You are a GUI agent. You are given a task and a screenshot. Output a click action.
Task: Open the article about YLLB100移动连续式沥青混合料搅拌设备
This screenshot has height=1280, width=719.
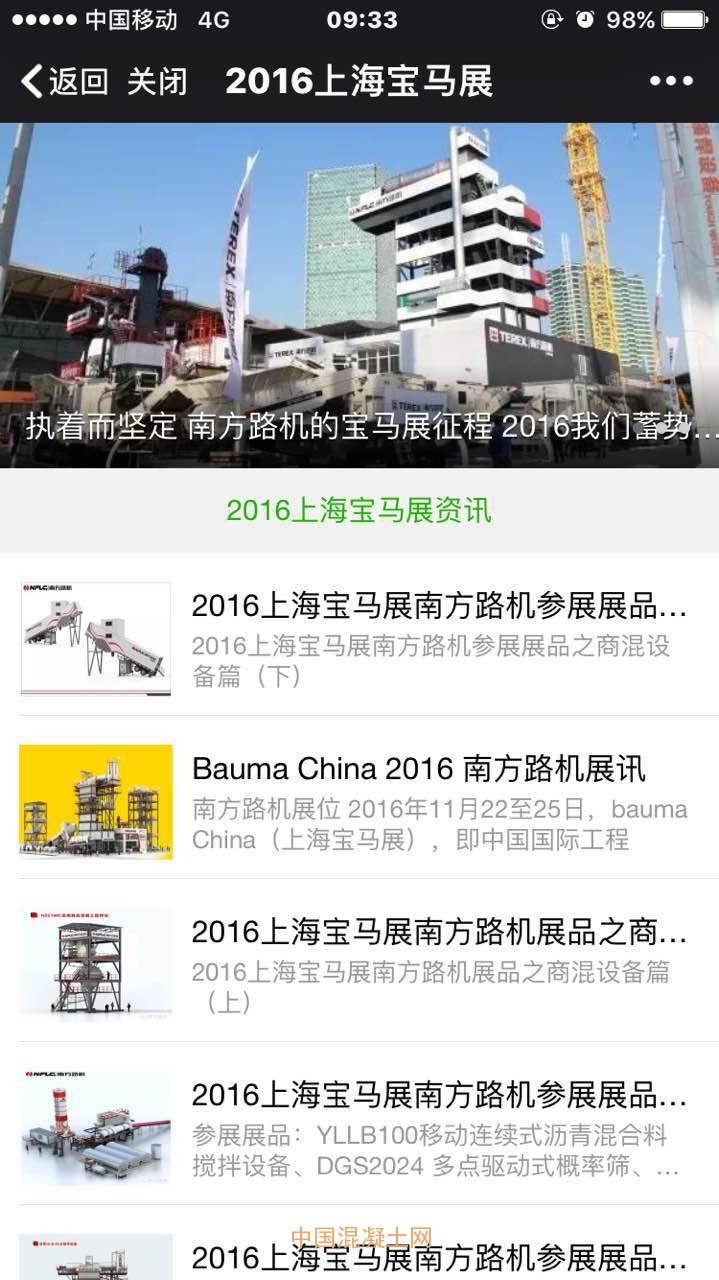pos(438,1124)
